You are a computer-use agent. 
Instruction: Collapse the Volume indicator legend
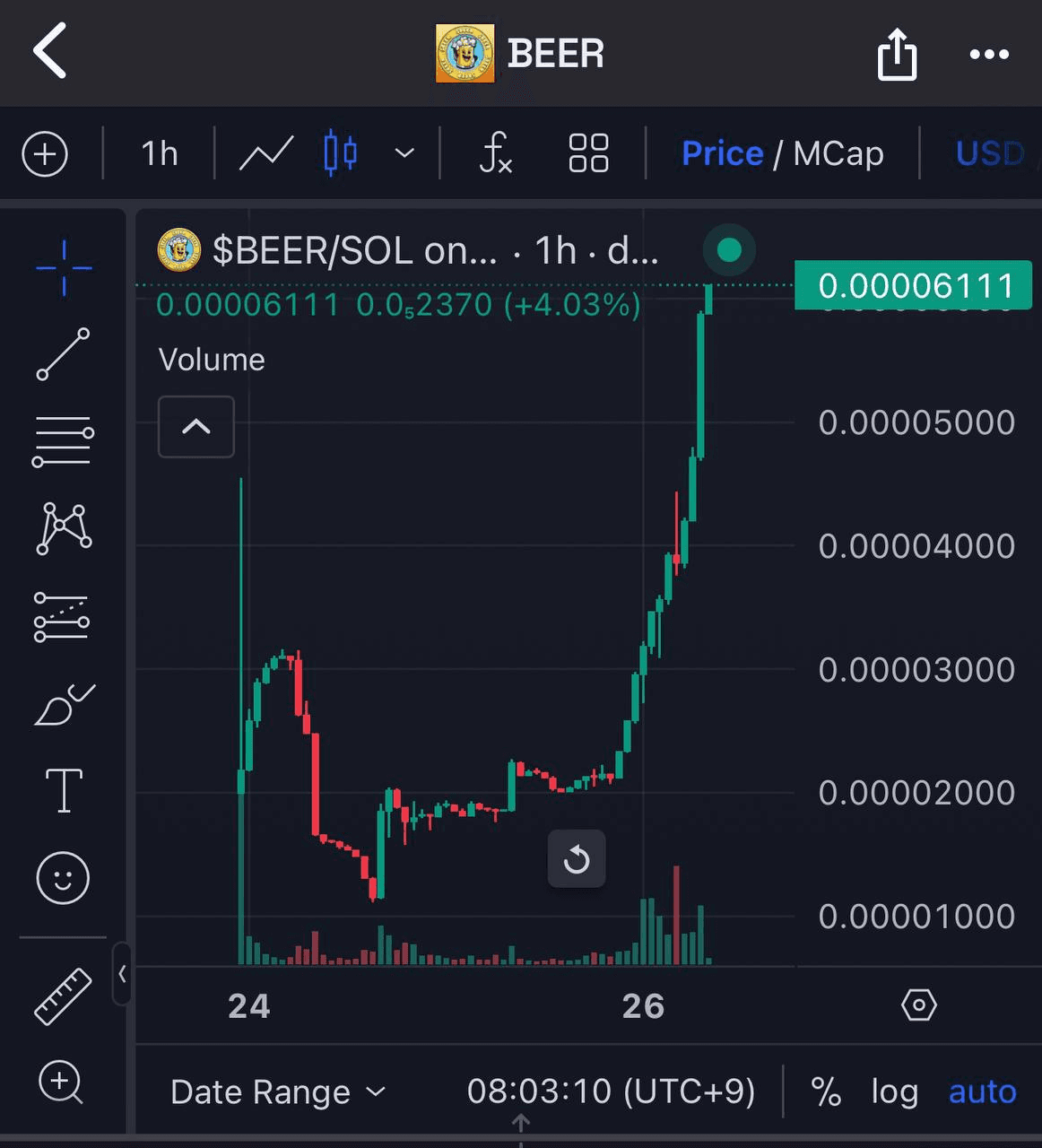click(x=196, y=427)
